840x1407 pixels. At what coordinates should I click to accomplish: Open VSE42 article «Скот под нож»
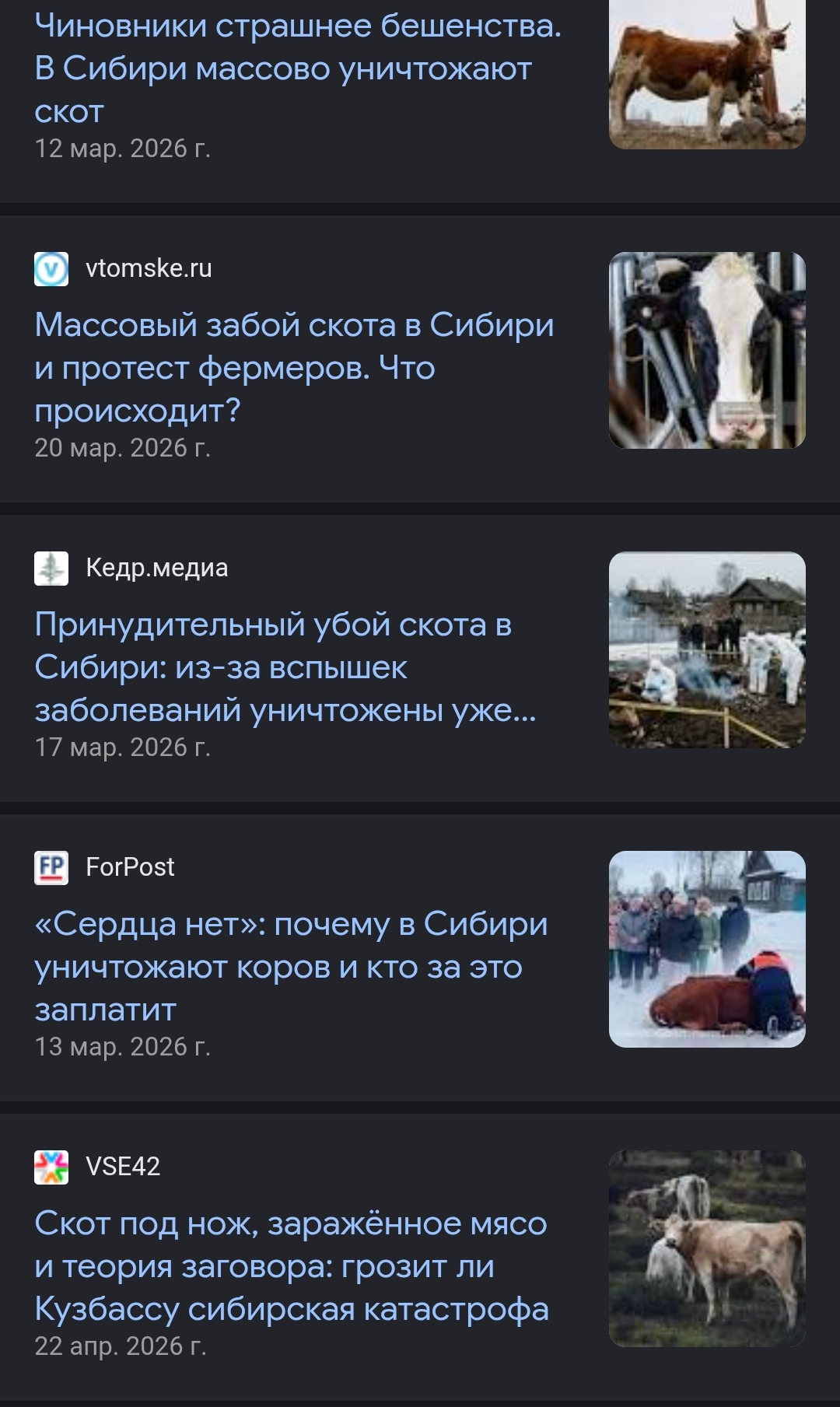[292, 1265]
